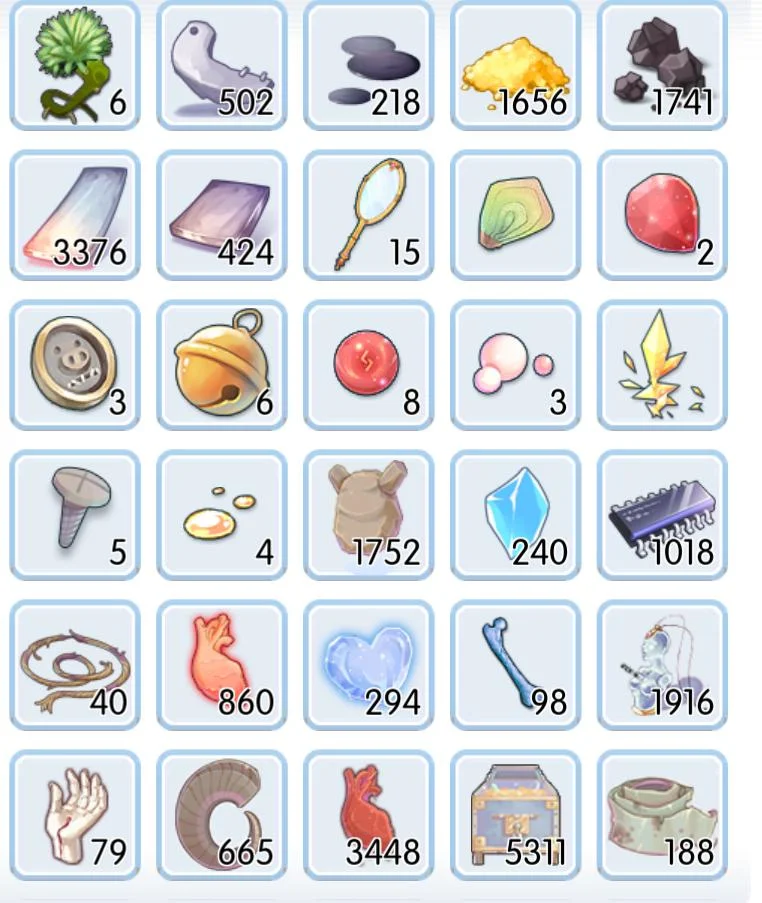Select the tattered bandage item showing 188
The width and height of the screenshot is (762, 903).
662,815
